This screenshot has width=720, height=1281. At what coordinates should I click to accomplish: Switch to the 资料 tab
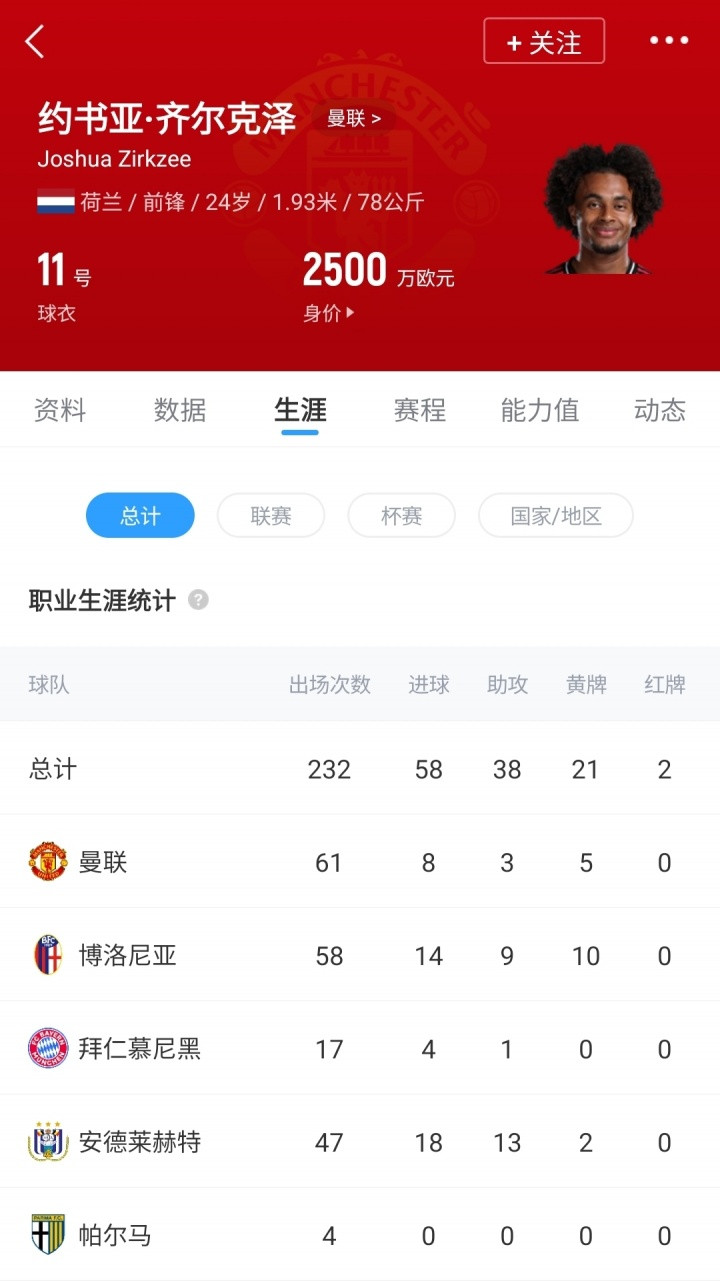(60, 410)
